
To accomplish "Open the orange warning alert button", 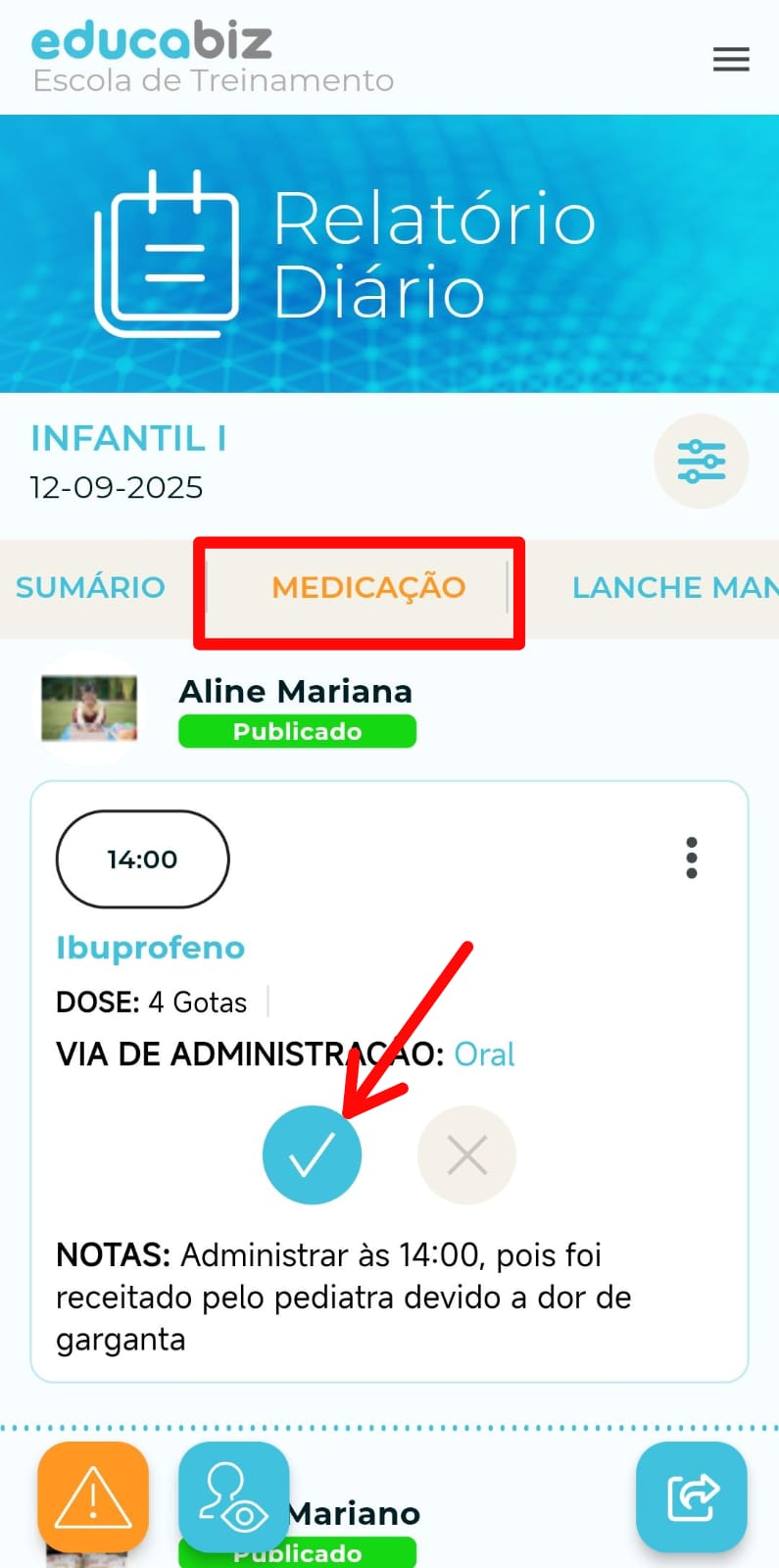I will coord(93,1497).
